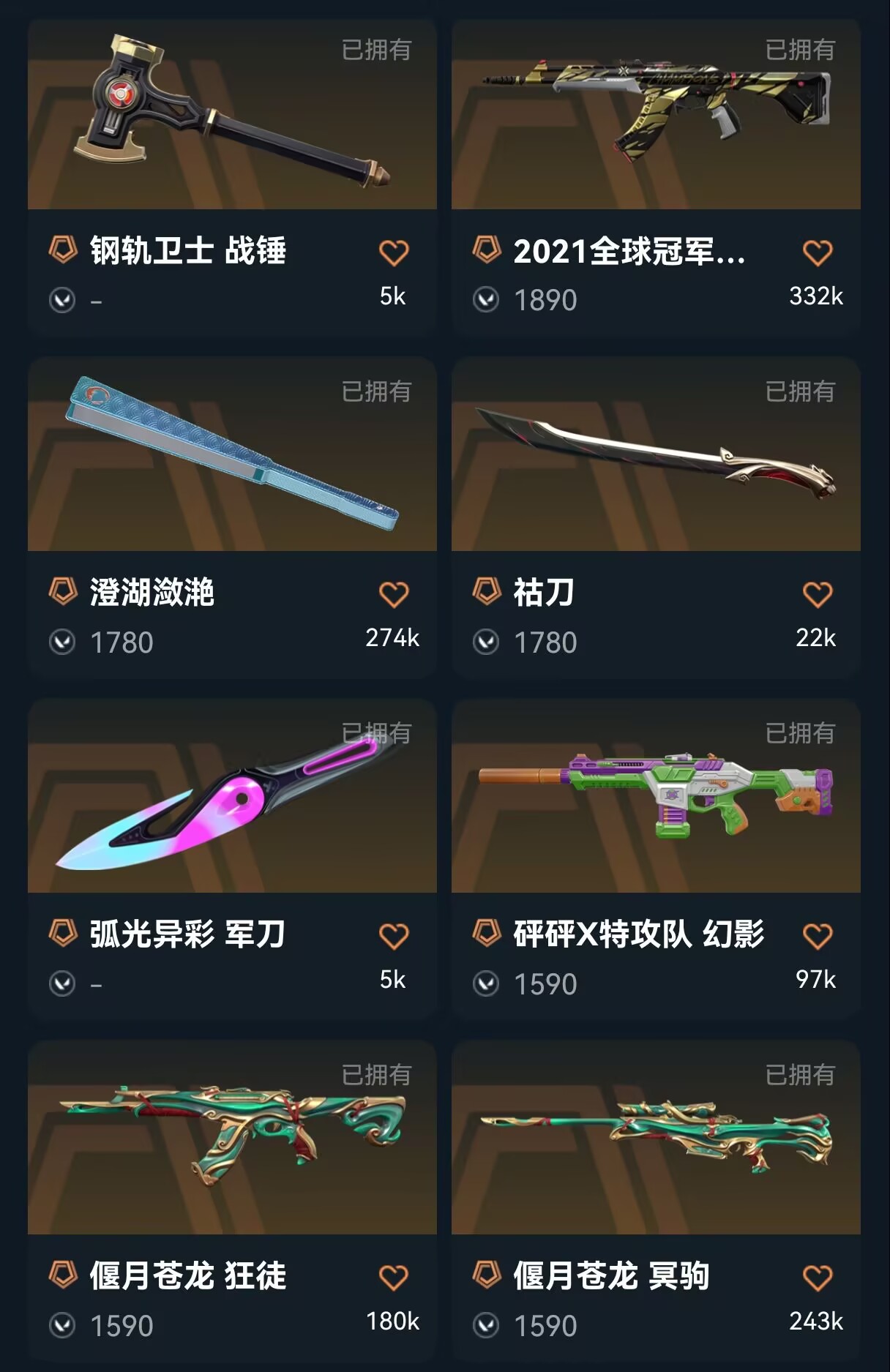
Task: Tap the heart icon on 偃月苍龙 冥驹
Action: [x=818, y=1278]
